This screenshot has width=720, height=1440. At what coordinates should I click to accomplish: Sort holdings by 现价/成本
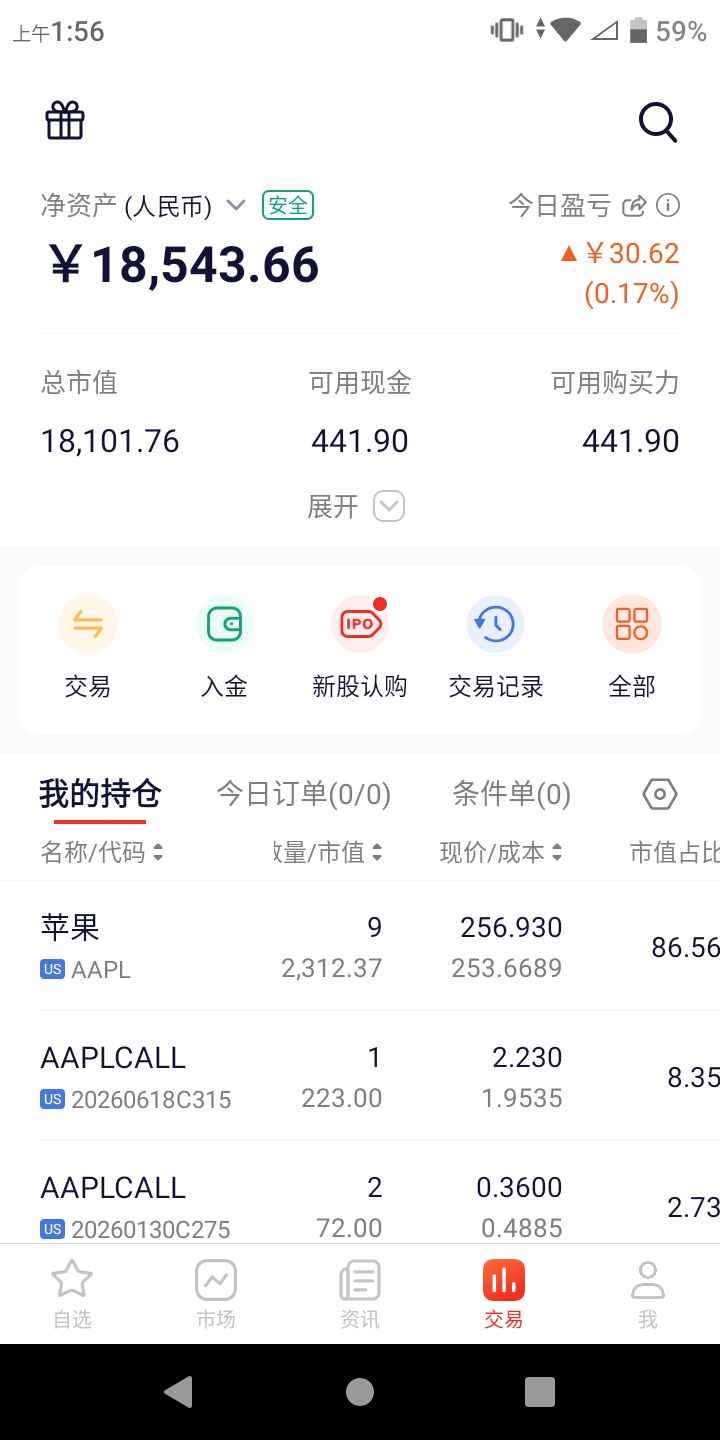501,853
